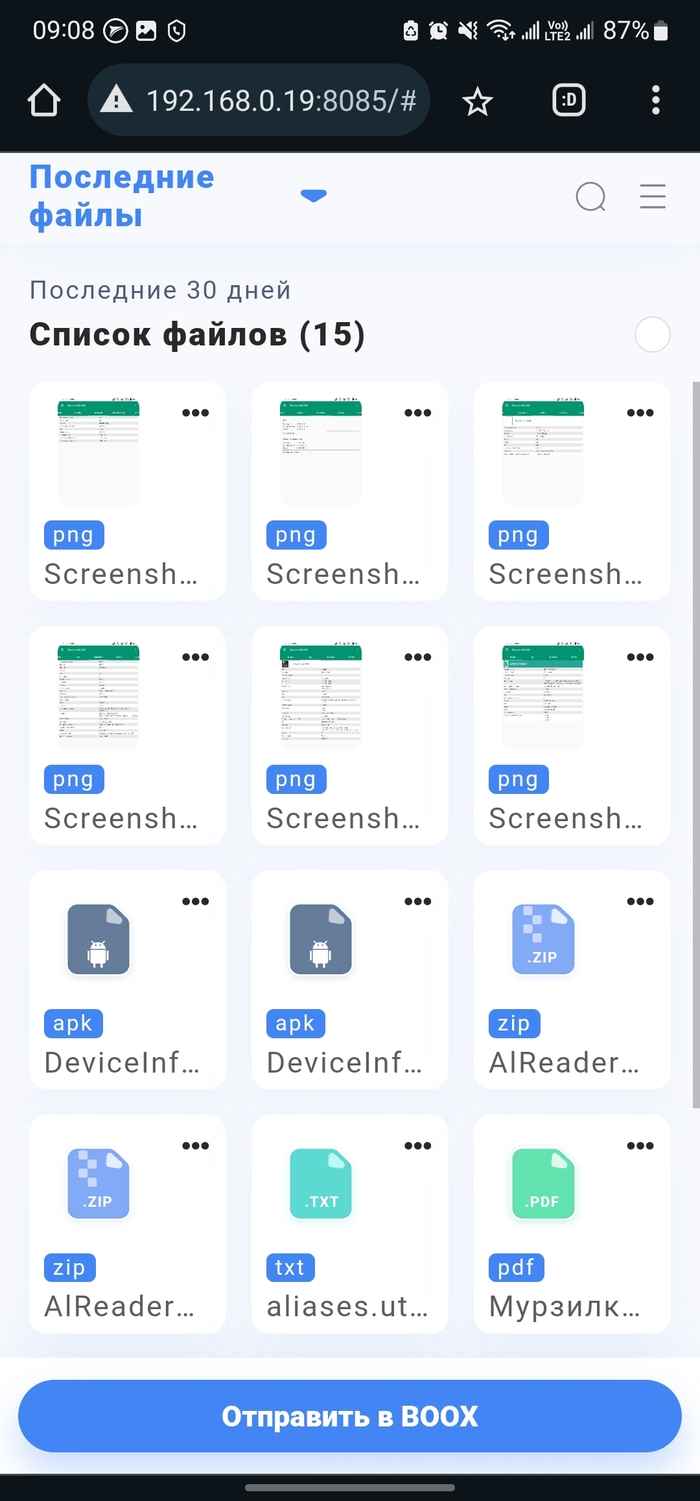The image size is (700, 1501).
Task: Bookmark this page with the star icon
Action: click(478, 100)
